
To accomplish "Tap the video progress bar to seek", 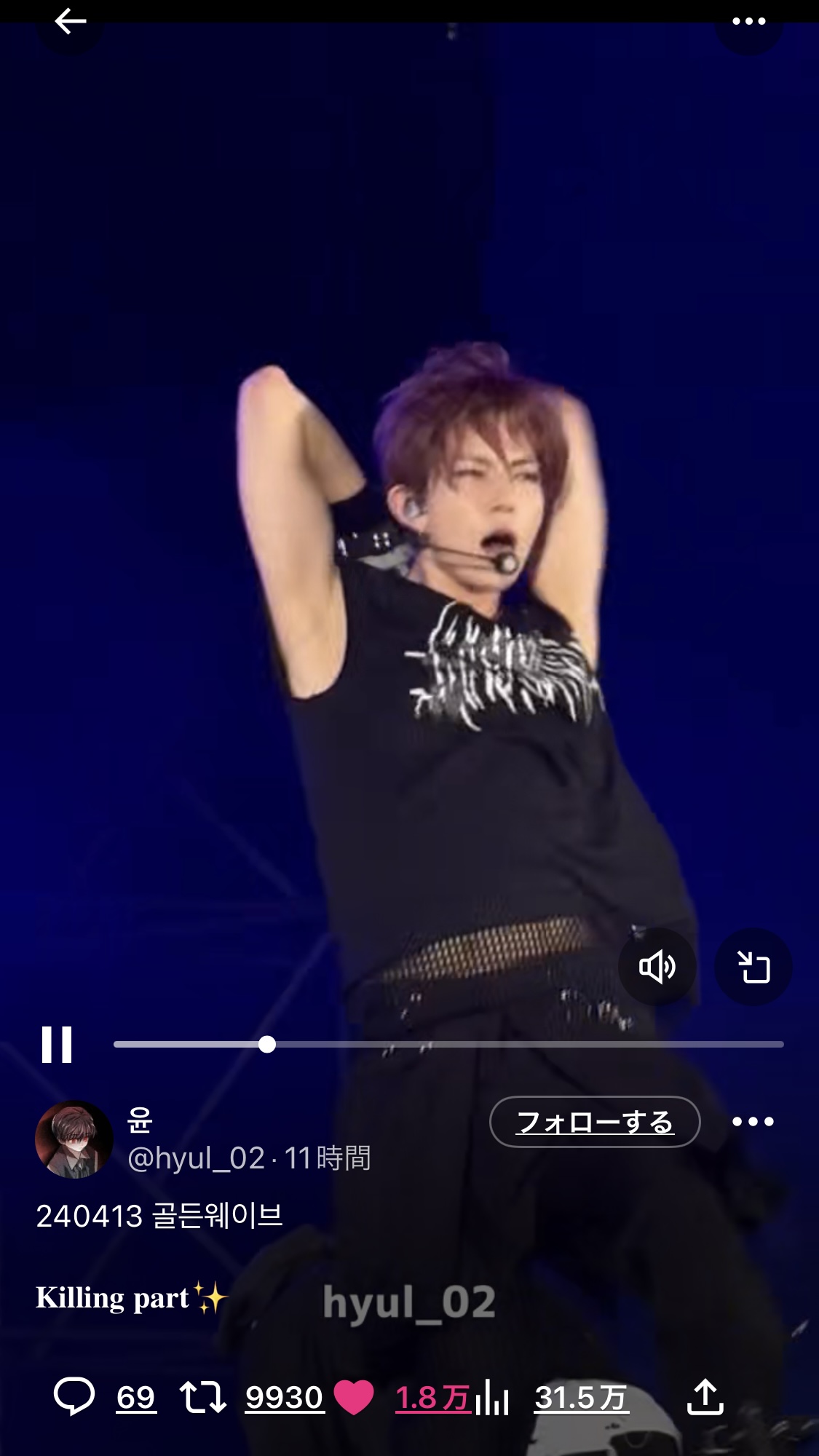I will point(448,1045).
